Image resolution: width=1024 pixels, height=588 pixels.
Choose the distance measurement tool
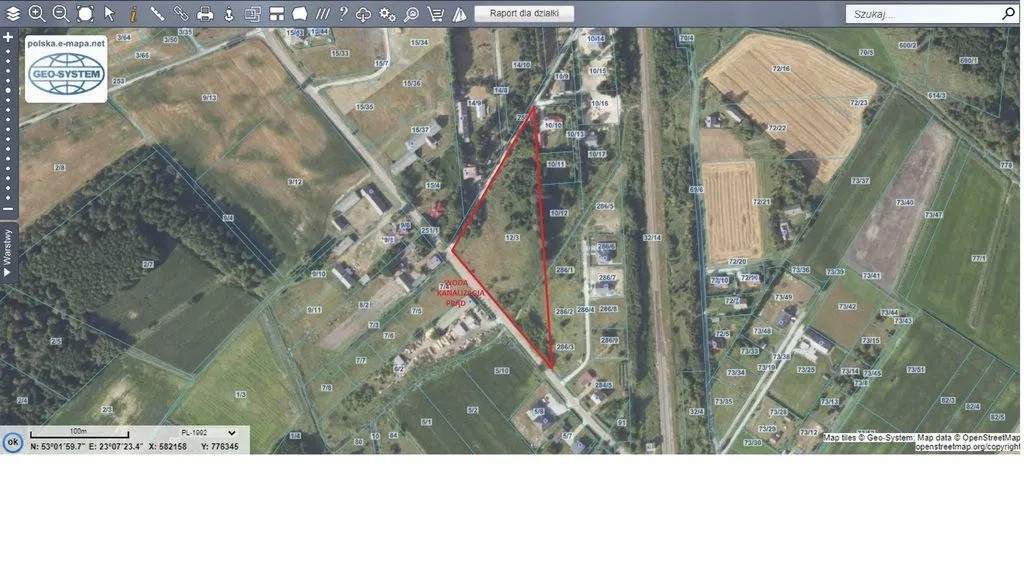pos(157,14)
